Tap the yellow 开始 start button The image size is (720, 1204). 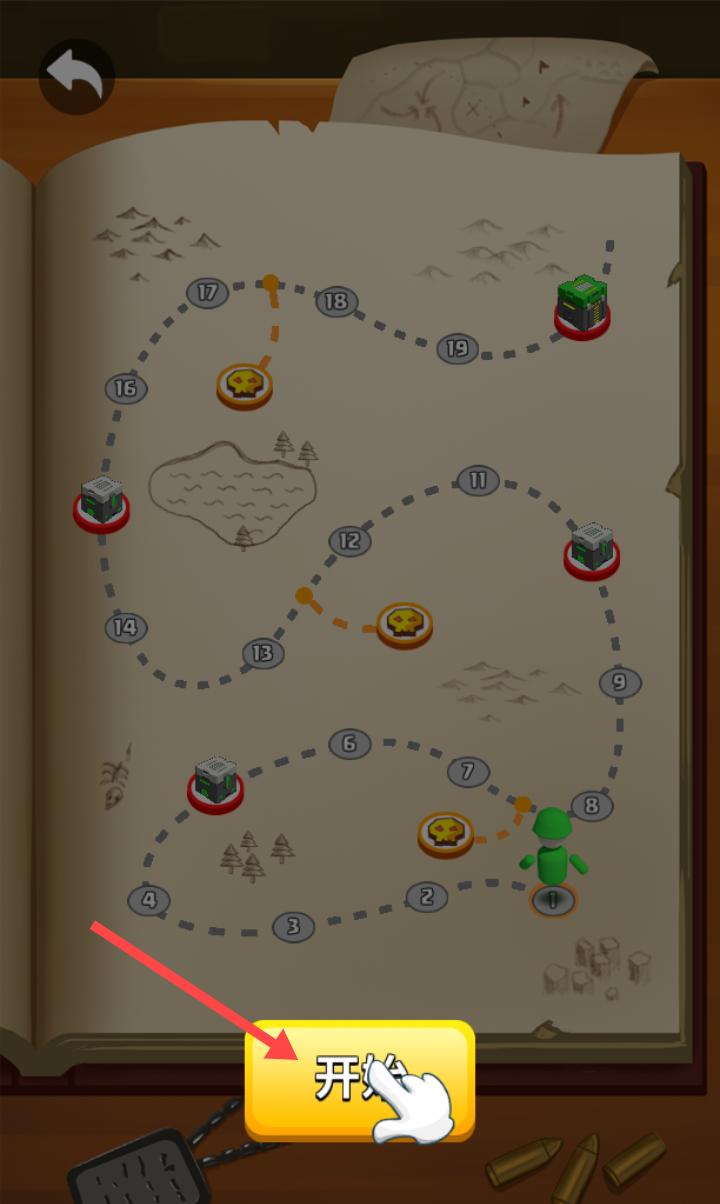(x=359, y=1079)
